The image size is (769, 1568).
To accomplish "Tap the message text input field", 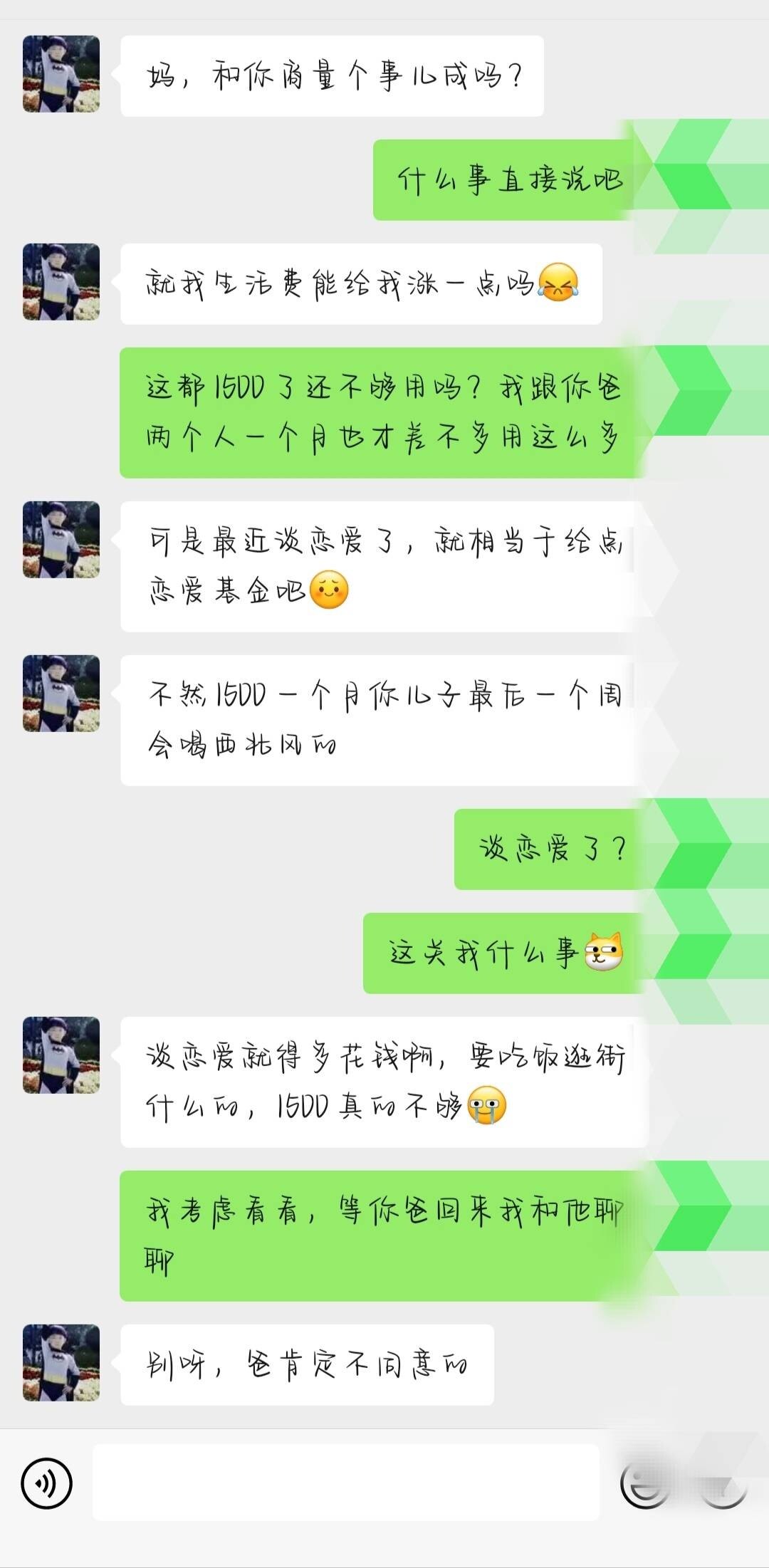I will pos(346,1483).
